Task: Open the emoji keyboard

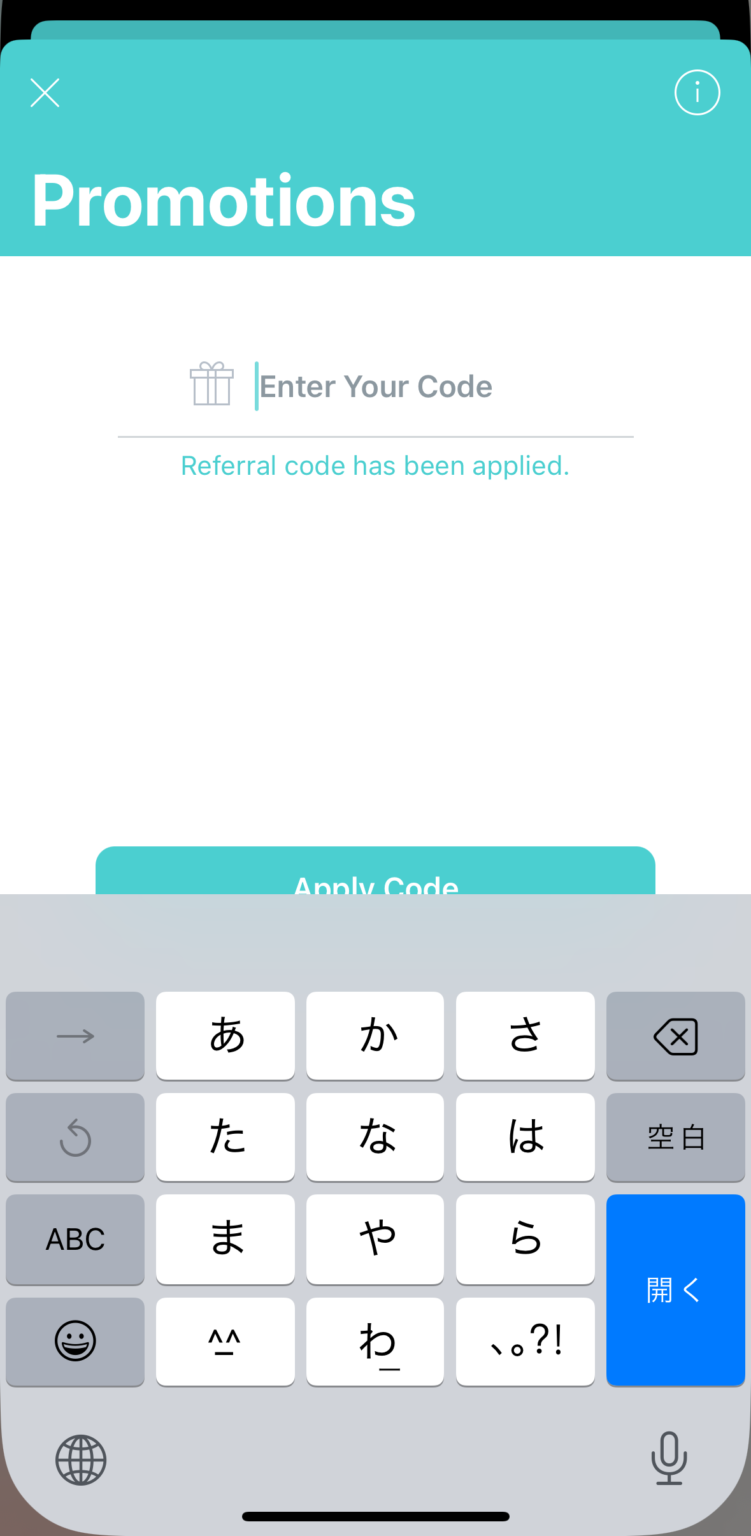Action: (x=75, y=1341)
